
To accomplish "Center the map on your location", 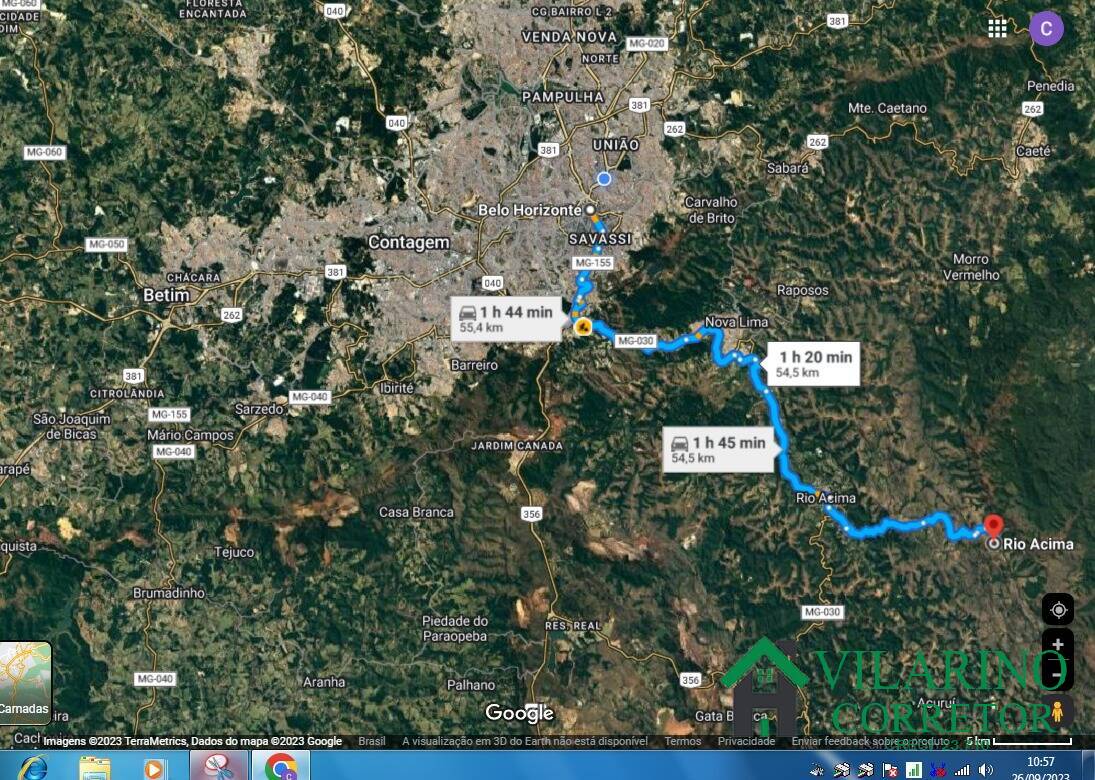I will click(1058, 609).
